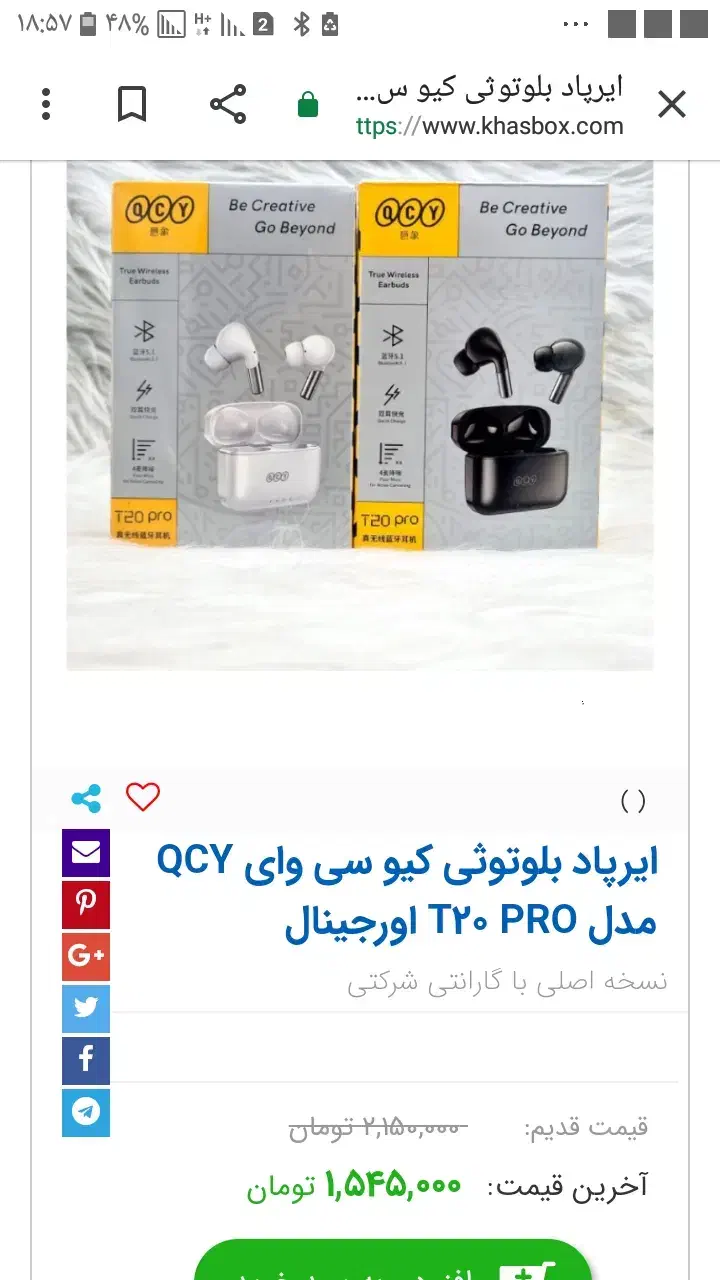720x1280 pixels.
Task: Share product on Twitter
Action: pos(86,1009)
